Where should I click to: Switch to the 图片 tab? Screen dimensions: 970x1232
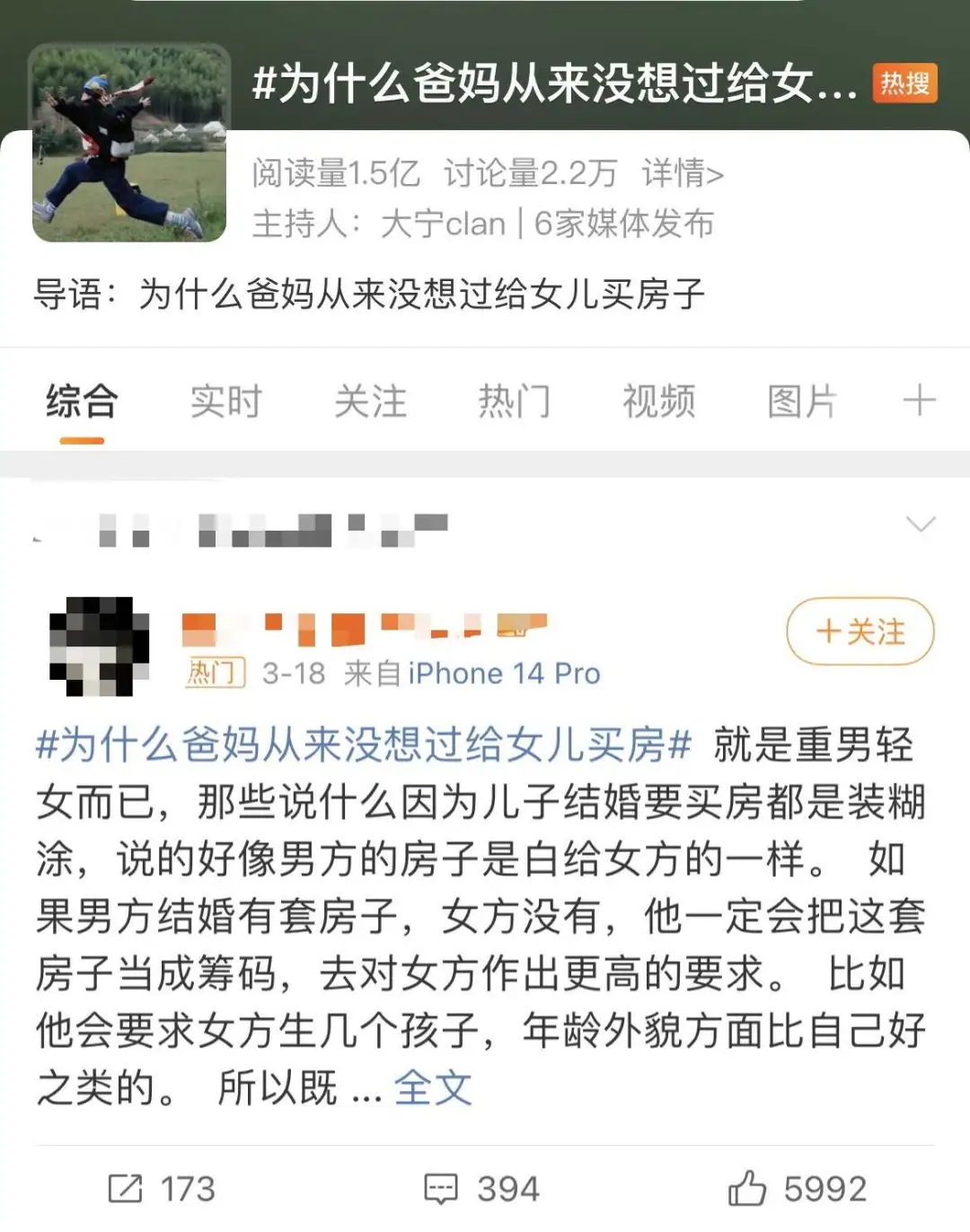[x=802, y=401]
